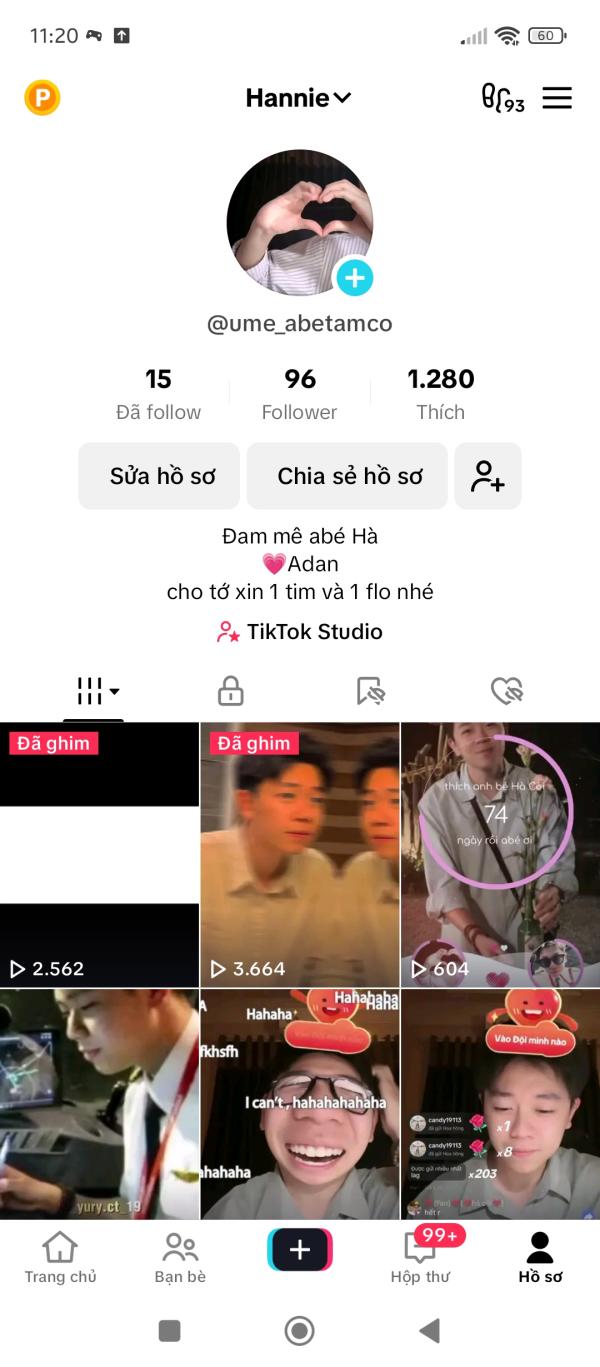Open the pinned video with 3.664 views

pos(299,855)
